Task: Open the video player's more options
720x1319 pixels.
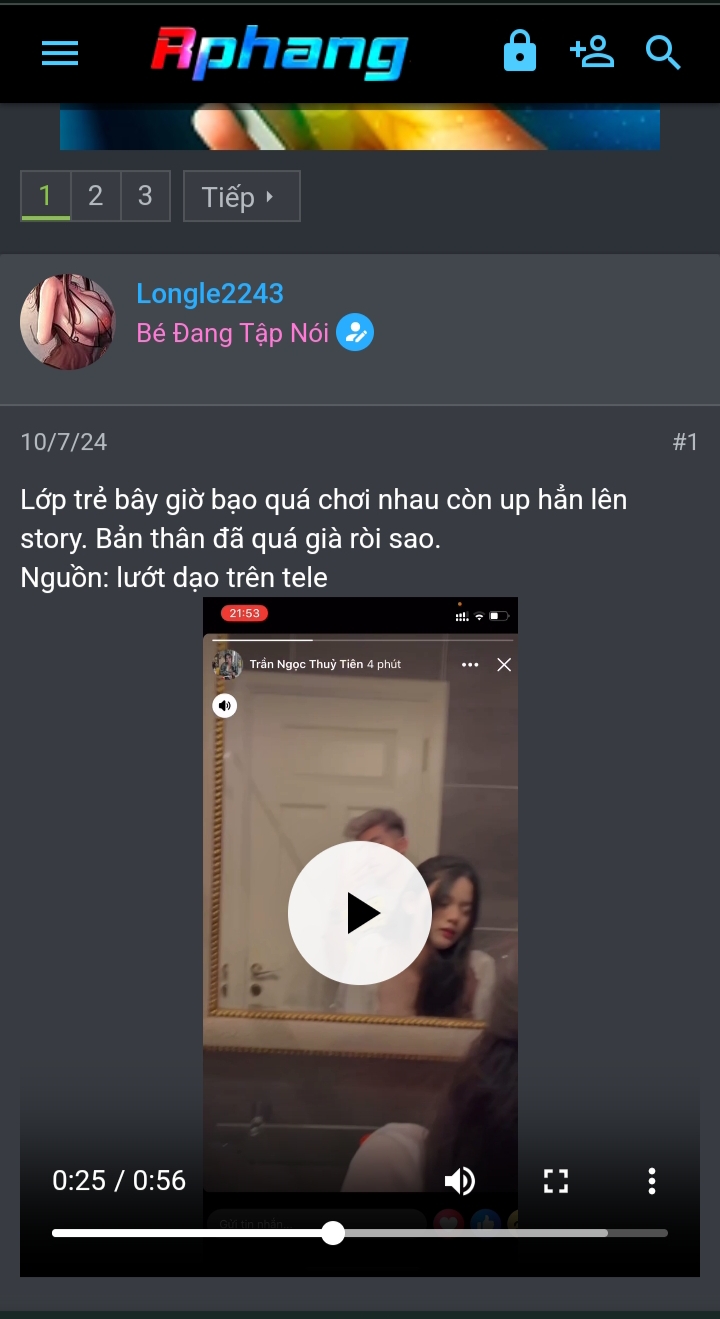Action: 652,1181
